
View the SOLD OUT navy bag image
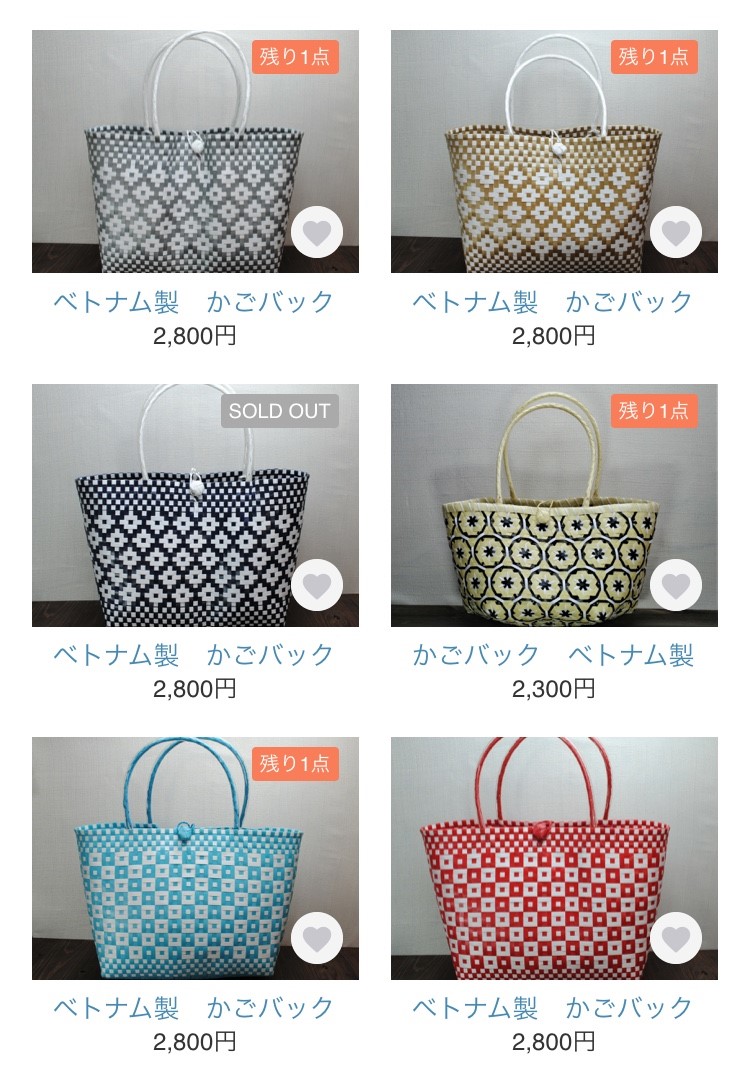coord(170,510)
